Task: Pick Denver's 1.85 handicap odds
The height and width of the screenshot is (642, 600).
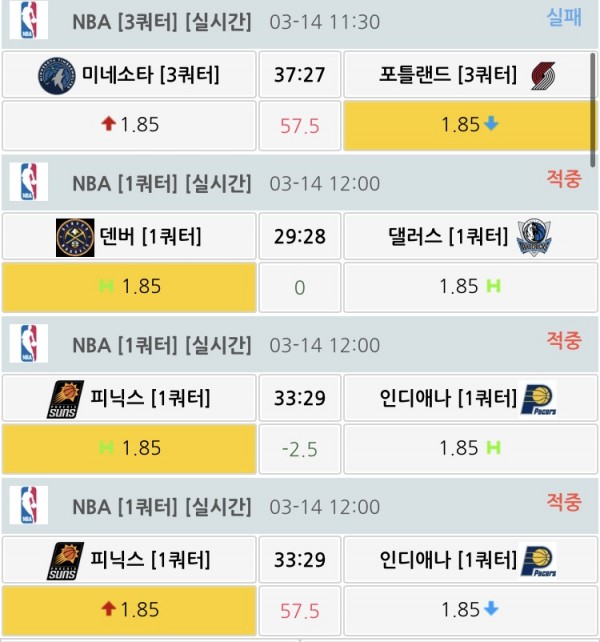Action: tap(128, 287)
